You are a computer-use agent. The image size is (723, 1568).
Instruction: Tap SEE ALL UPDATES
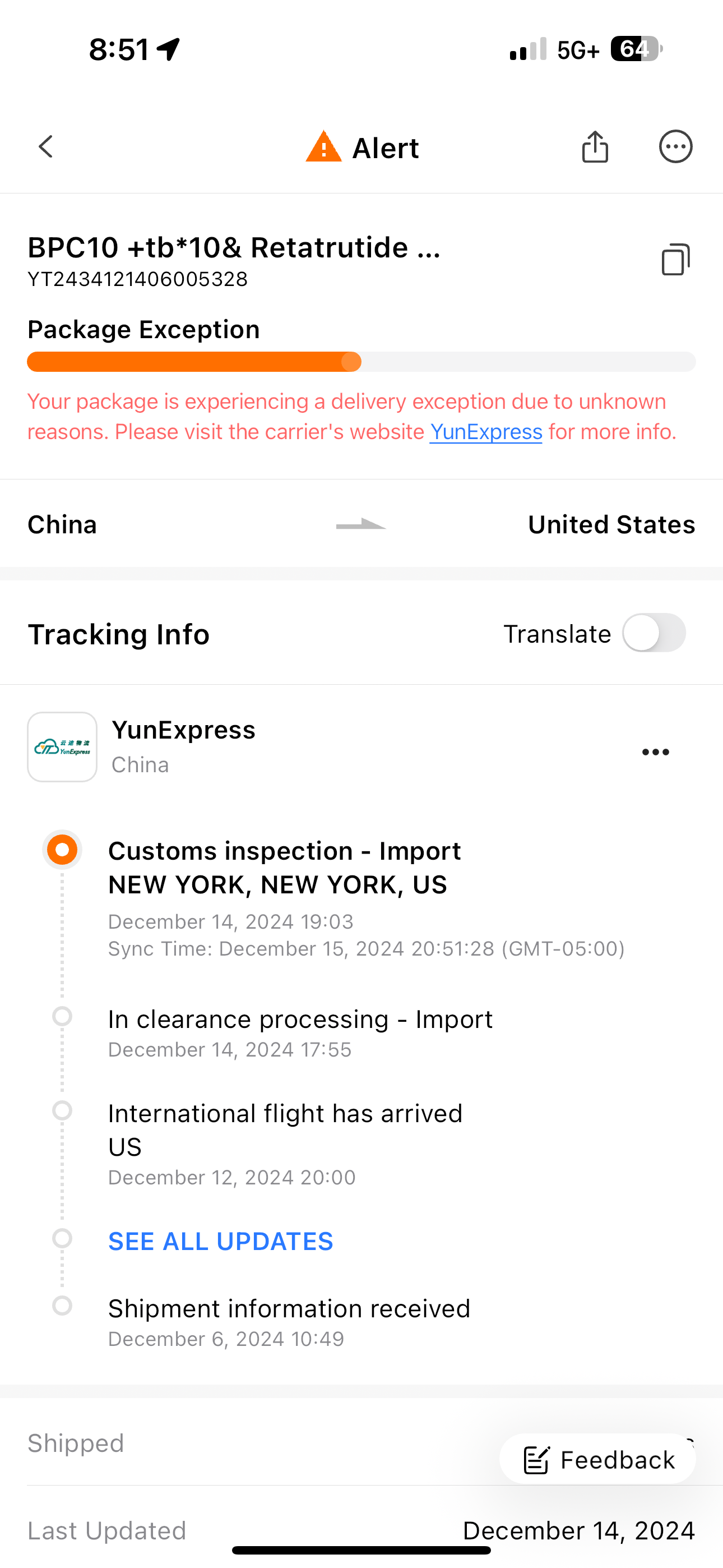click(x=220, y=1241)
